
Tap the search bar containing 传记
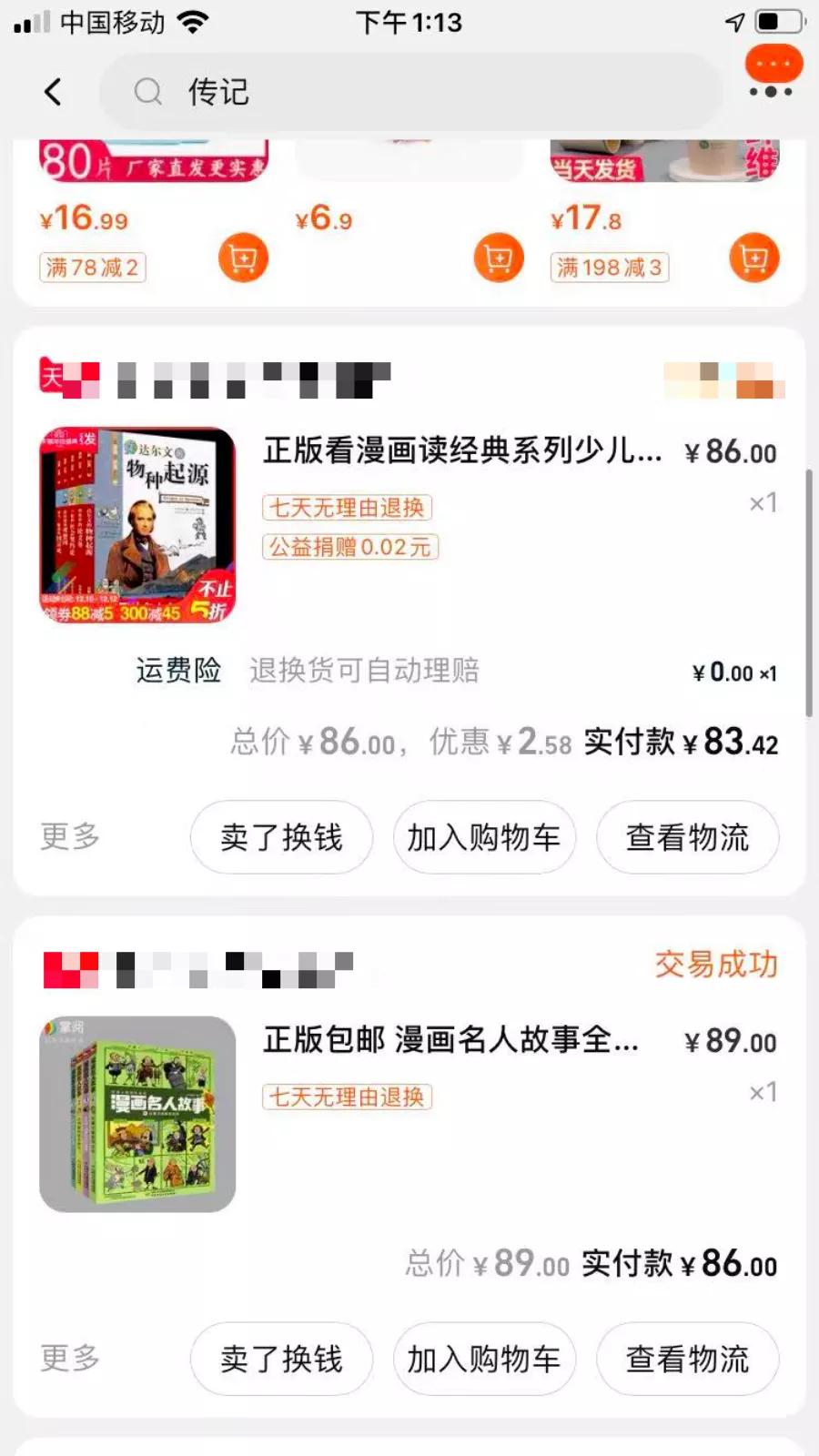coord(409,91)
